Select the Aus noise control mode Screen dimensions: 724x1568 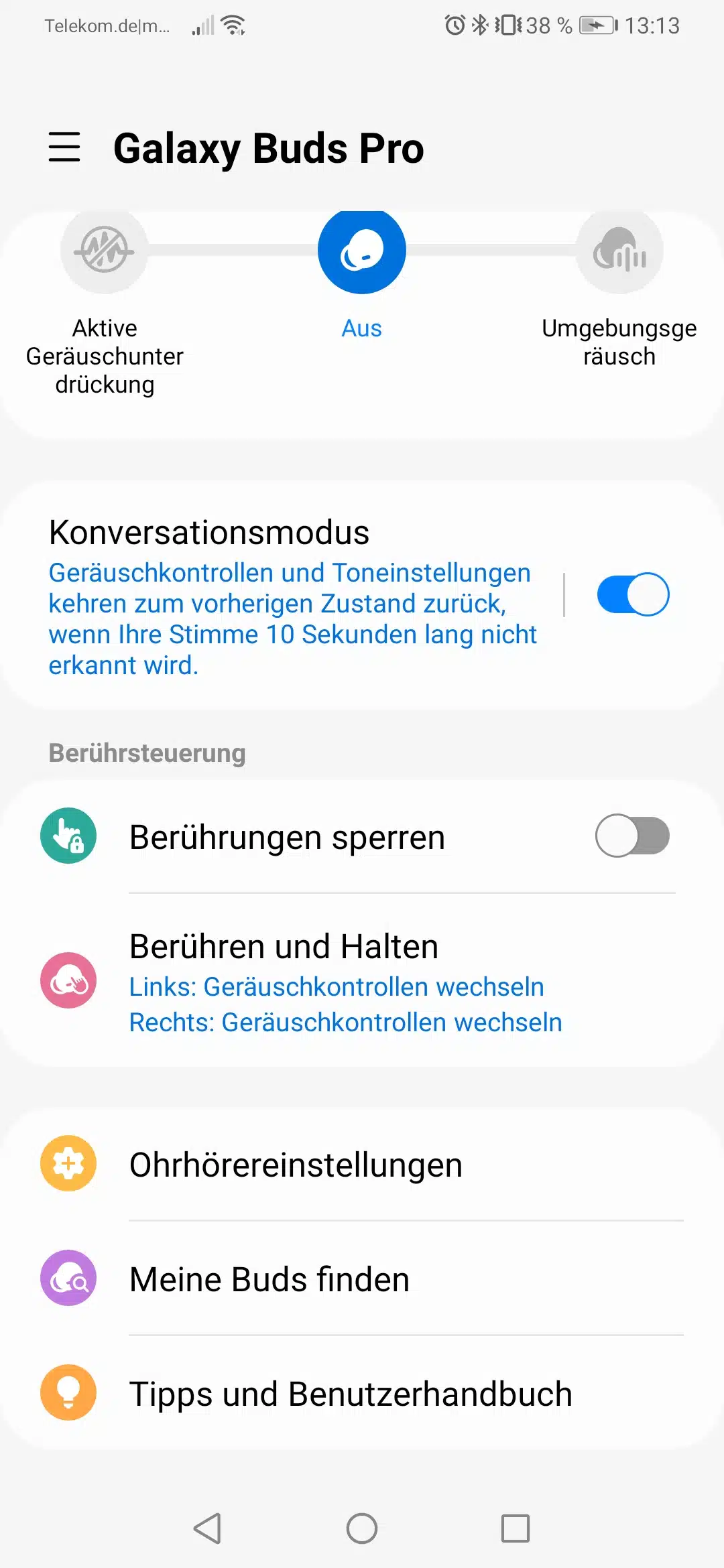(362, 251)
